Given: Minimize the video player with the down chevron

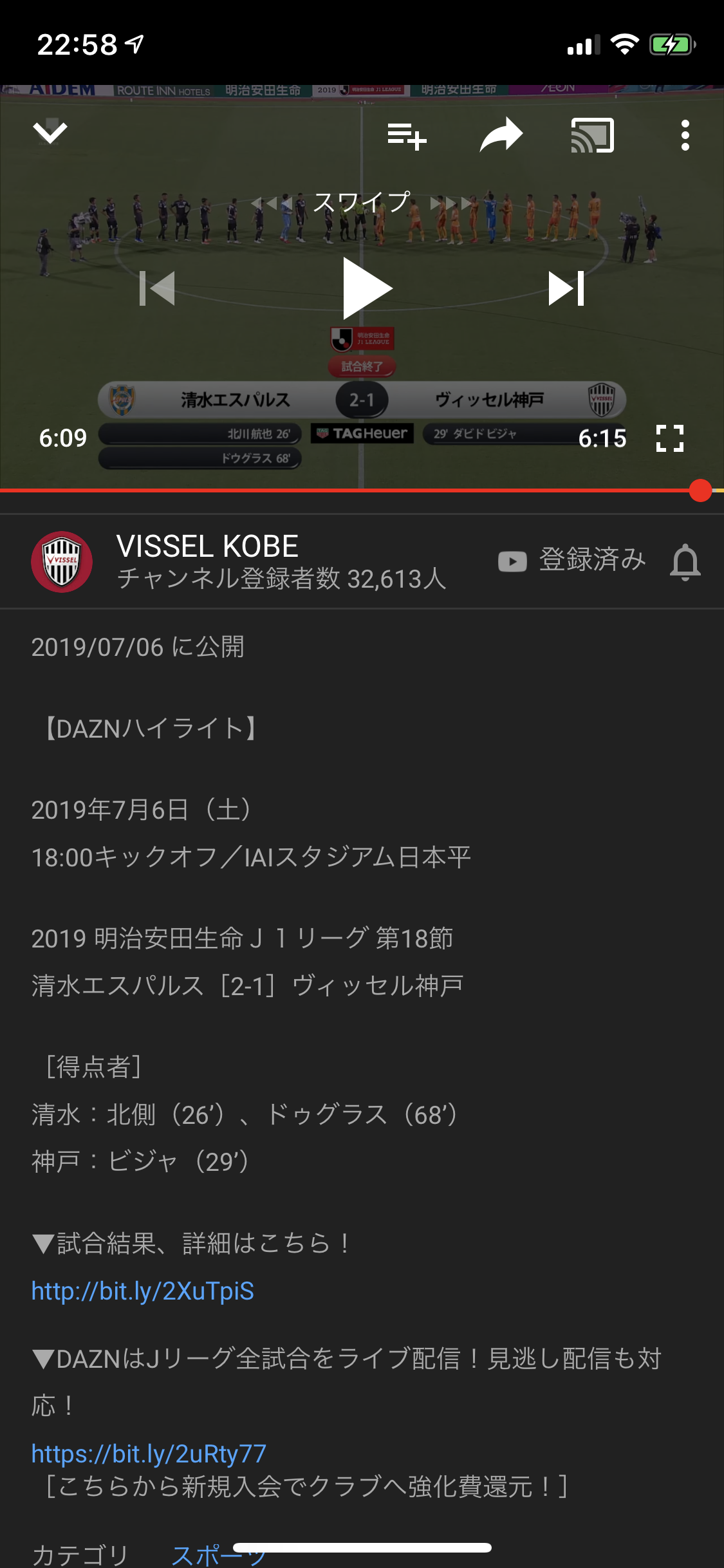Looking at the screenshot, I should coord(50,133).
